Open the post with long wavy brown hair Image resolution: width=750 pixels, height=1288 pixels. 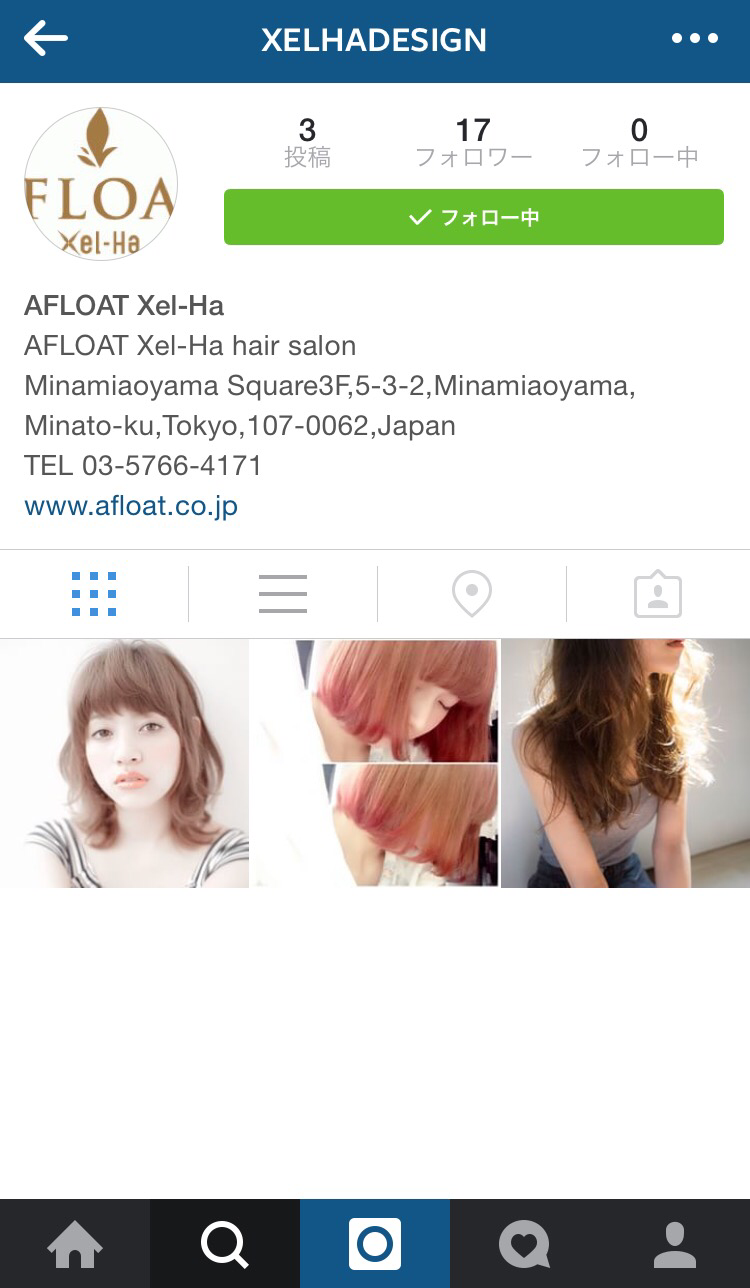(x=626, y=763)
